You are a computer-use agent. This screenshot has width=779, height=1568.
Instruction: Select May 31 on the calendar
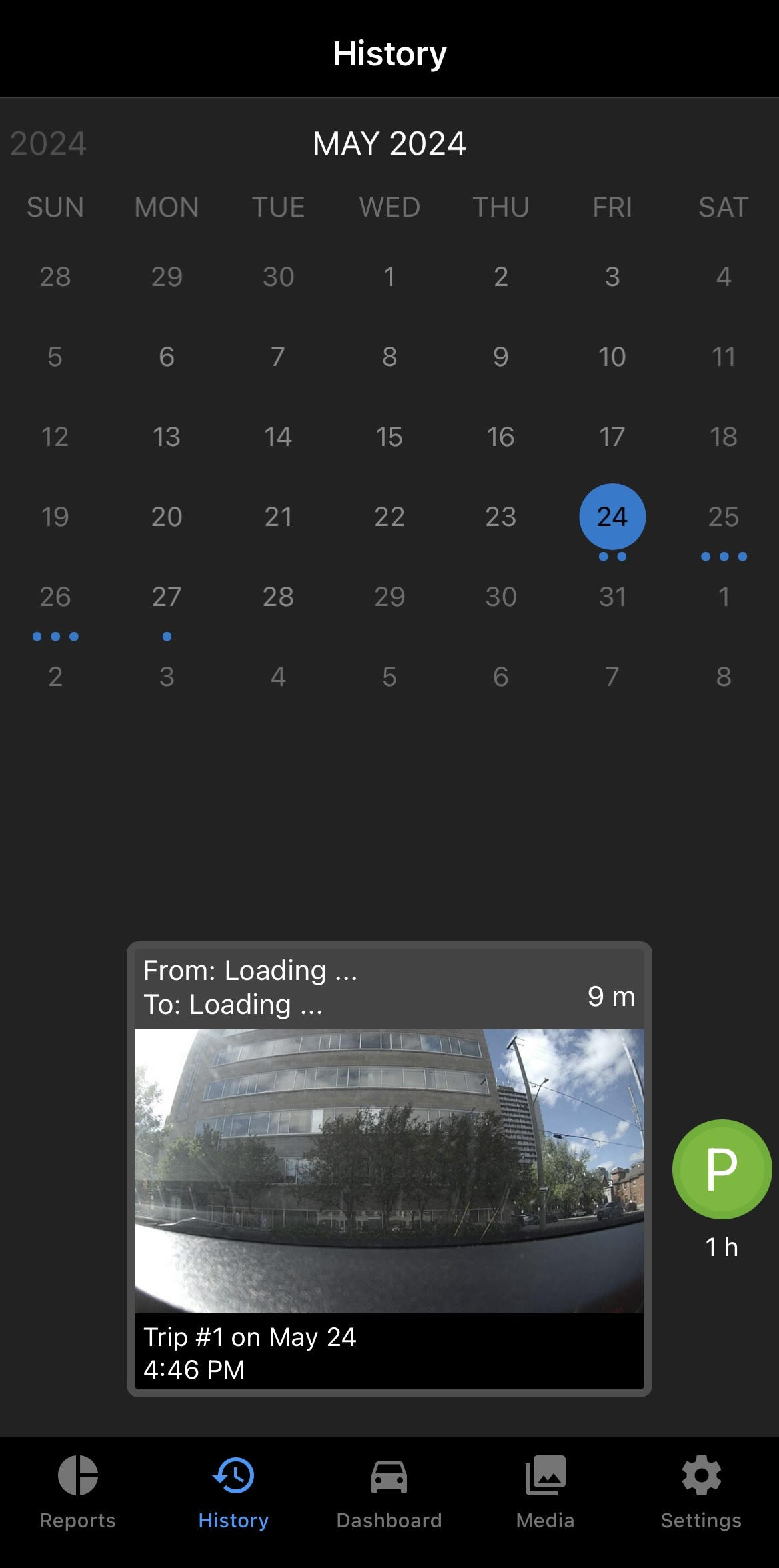click(x=612, y=597)
